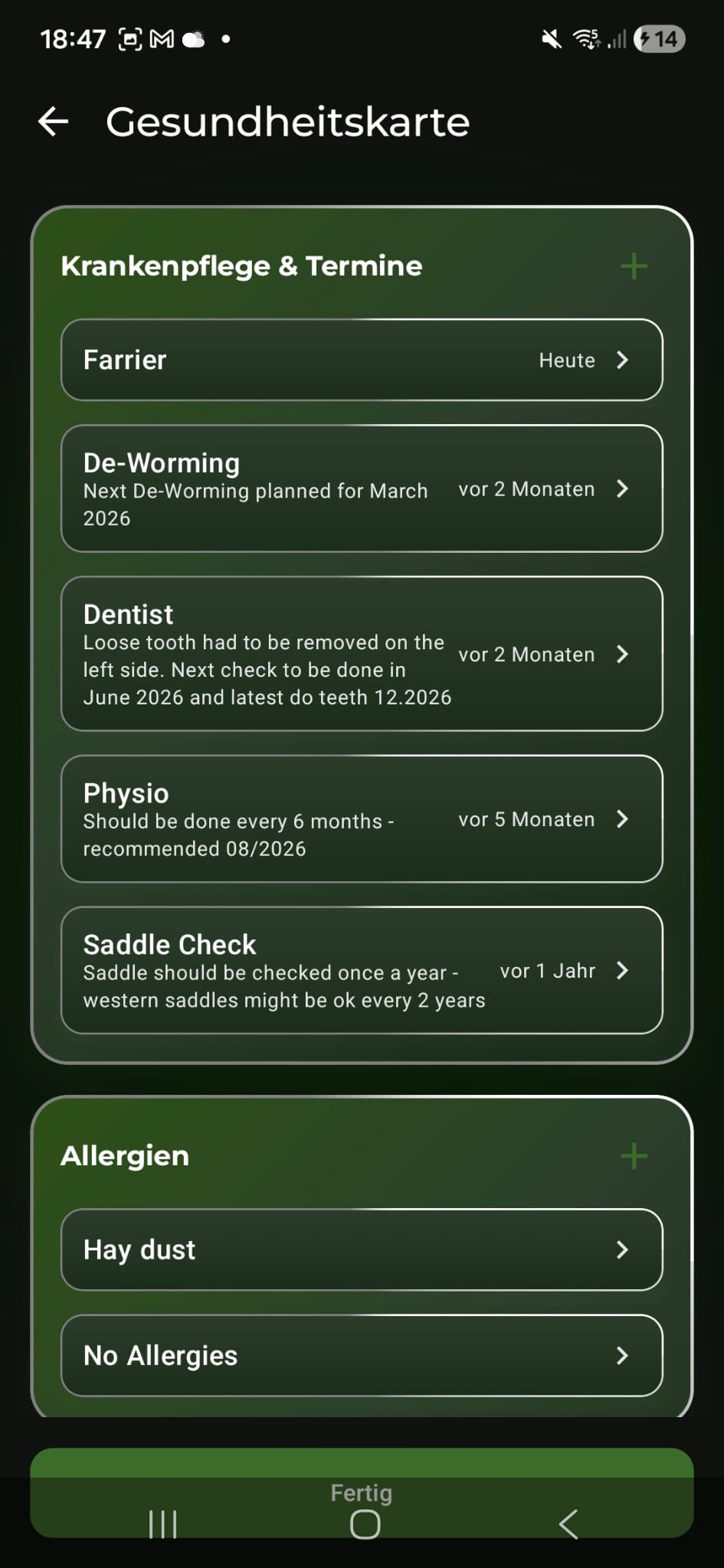This screenshot has height=1568, width=724.
Task: Open the Farrier appointment scheduled for Heute
Action: pos(306,360)
